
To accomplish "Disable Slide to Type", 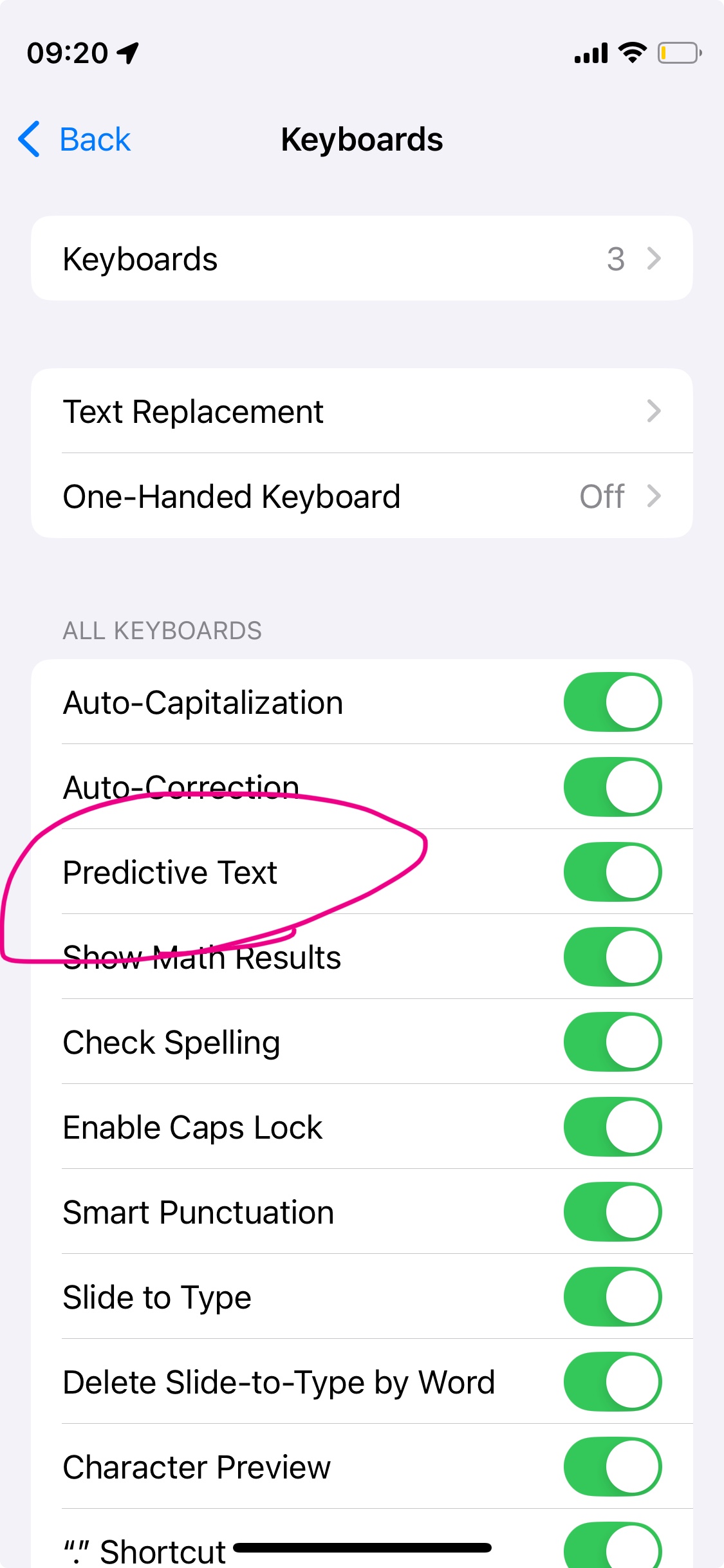I will (x=612, y=1297).
